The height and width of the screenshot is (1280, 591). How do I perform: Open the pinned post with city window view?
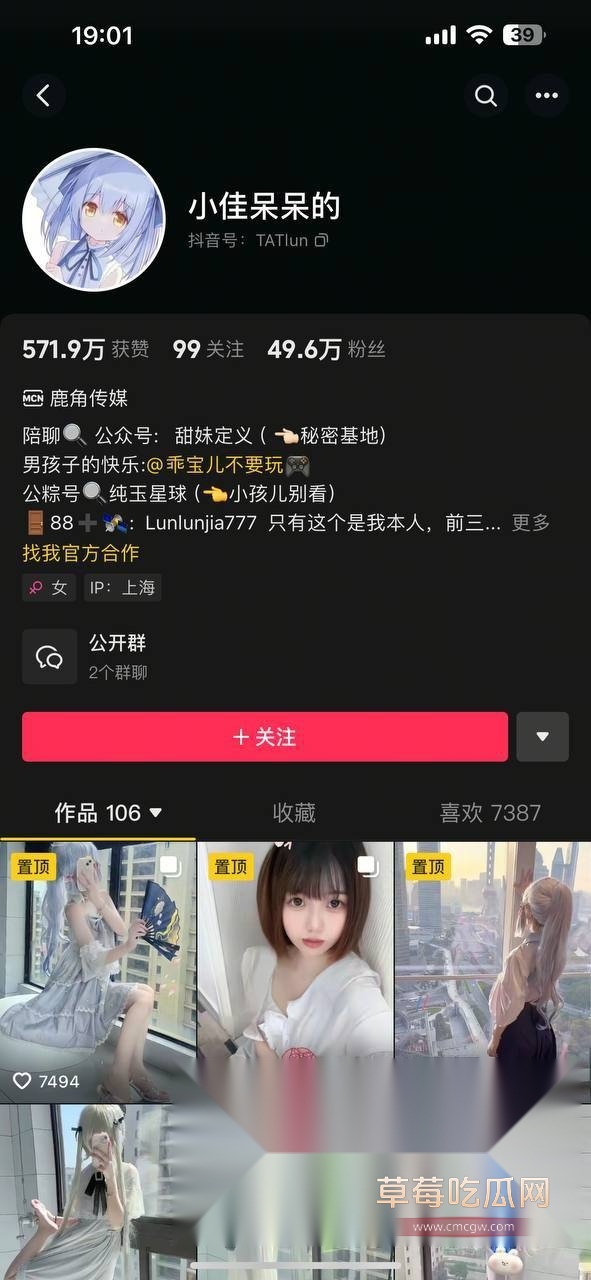(493, 972)
